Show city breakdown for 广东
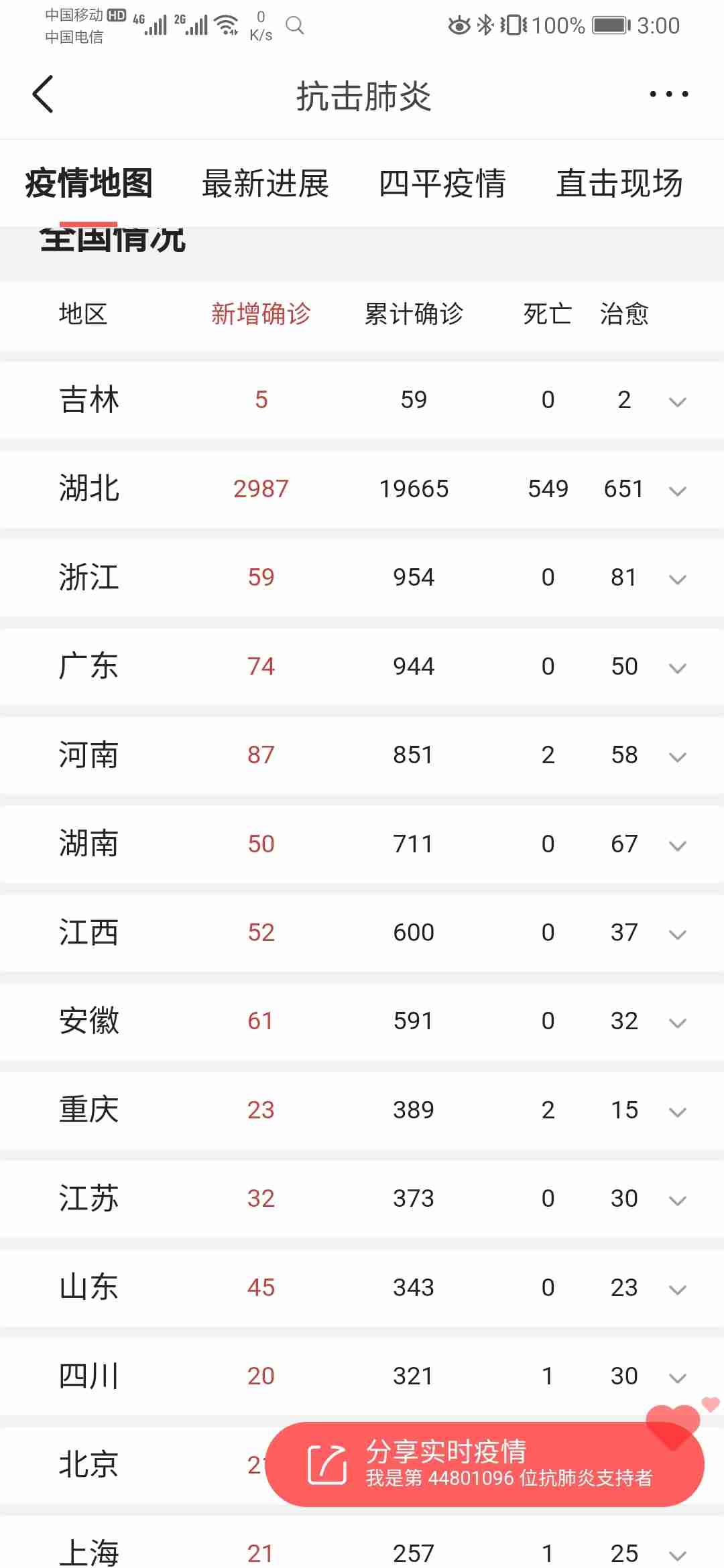Screen dimensions: 724x1568 (677, 668)
